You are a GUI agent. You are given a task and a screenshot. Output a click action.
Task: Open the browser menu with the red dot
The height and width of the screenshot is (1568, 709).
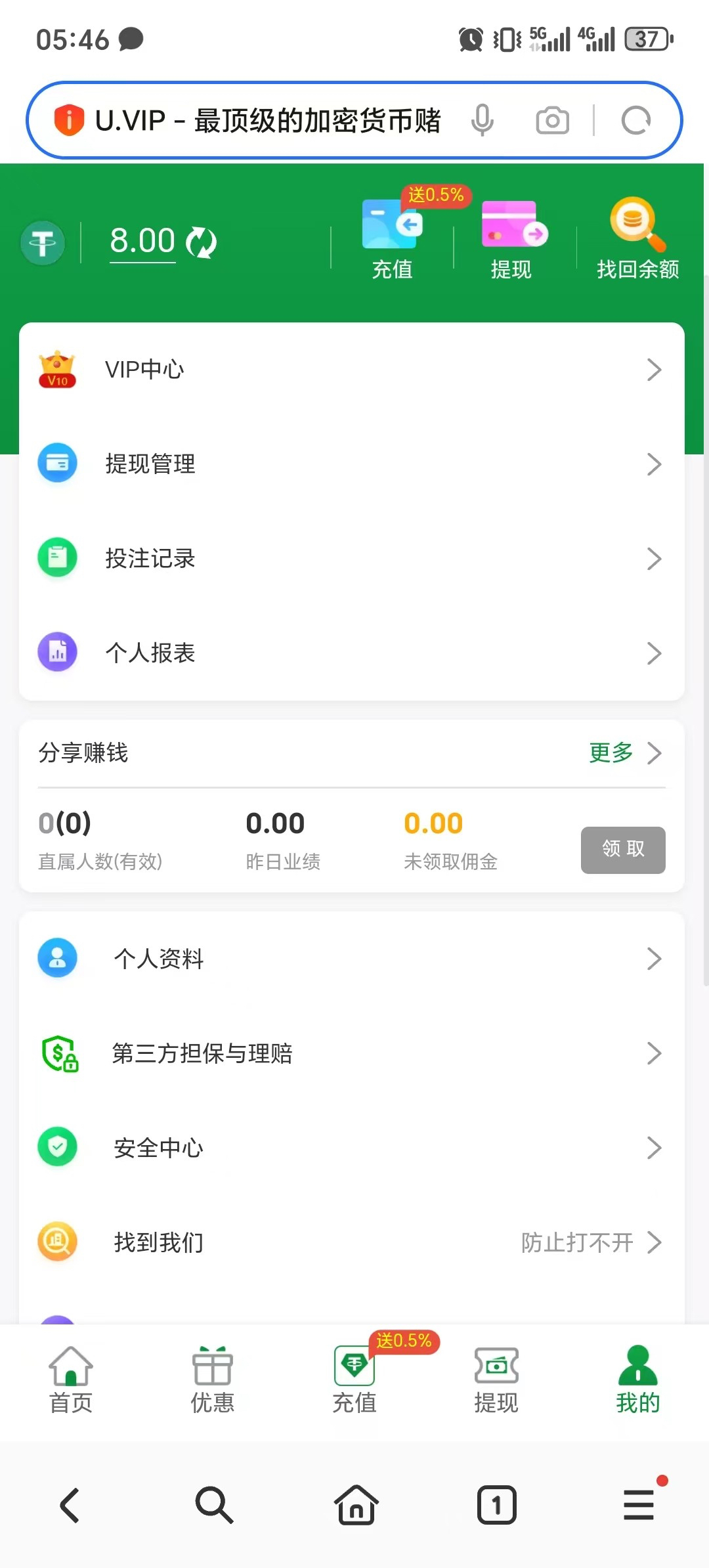(x=637, y=1505)
